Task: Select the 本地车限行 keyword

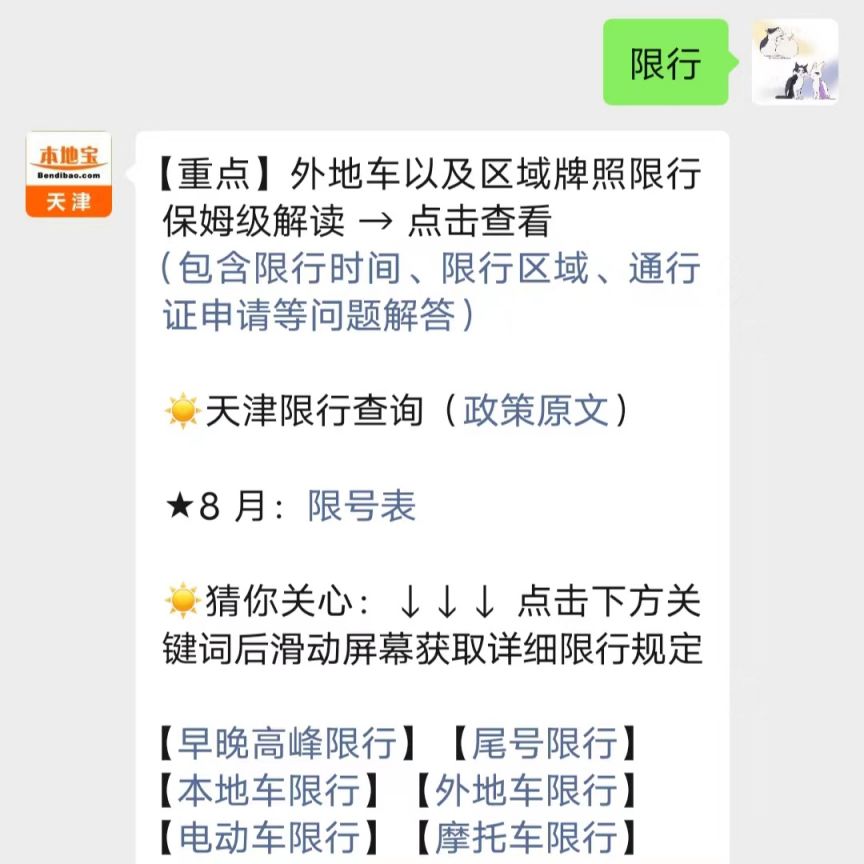Action: point(268,791)
